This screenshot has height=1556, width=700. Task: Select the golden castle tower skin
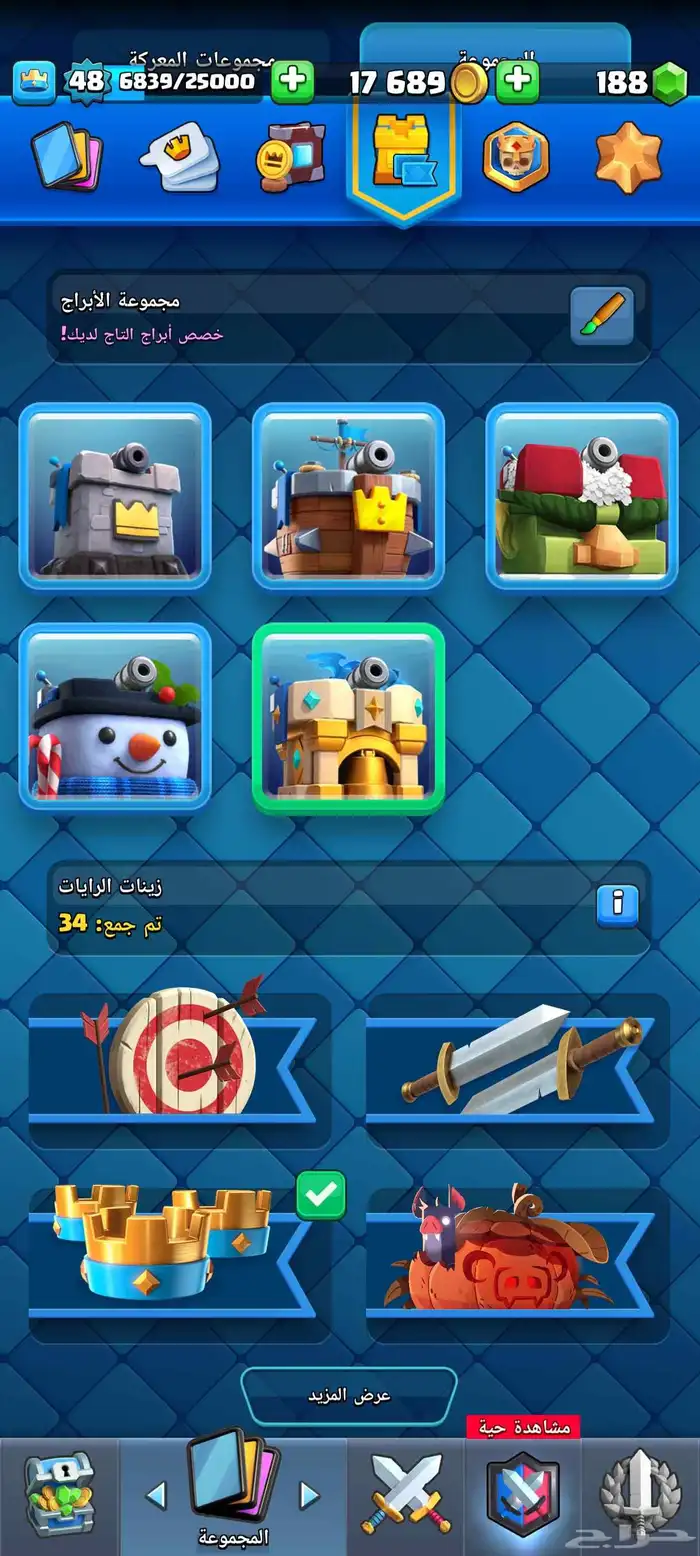coord(348,718)
